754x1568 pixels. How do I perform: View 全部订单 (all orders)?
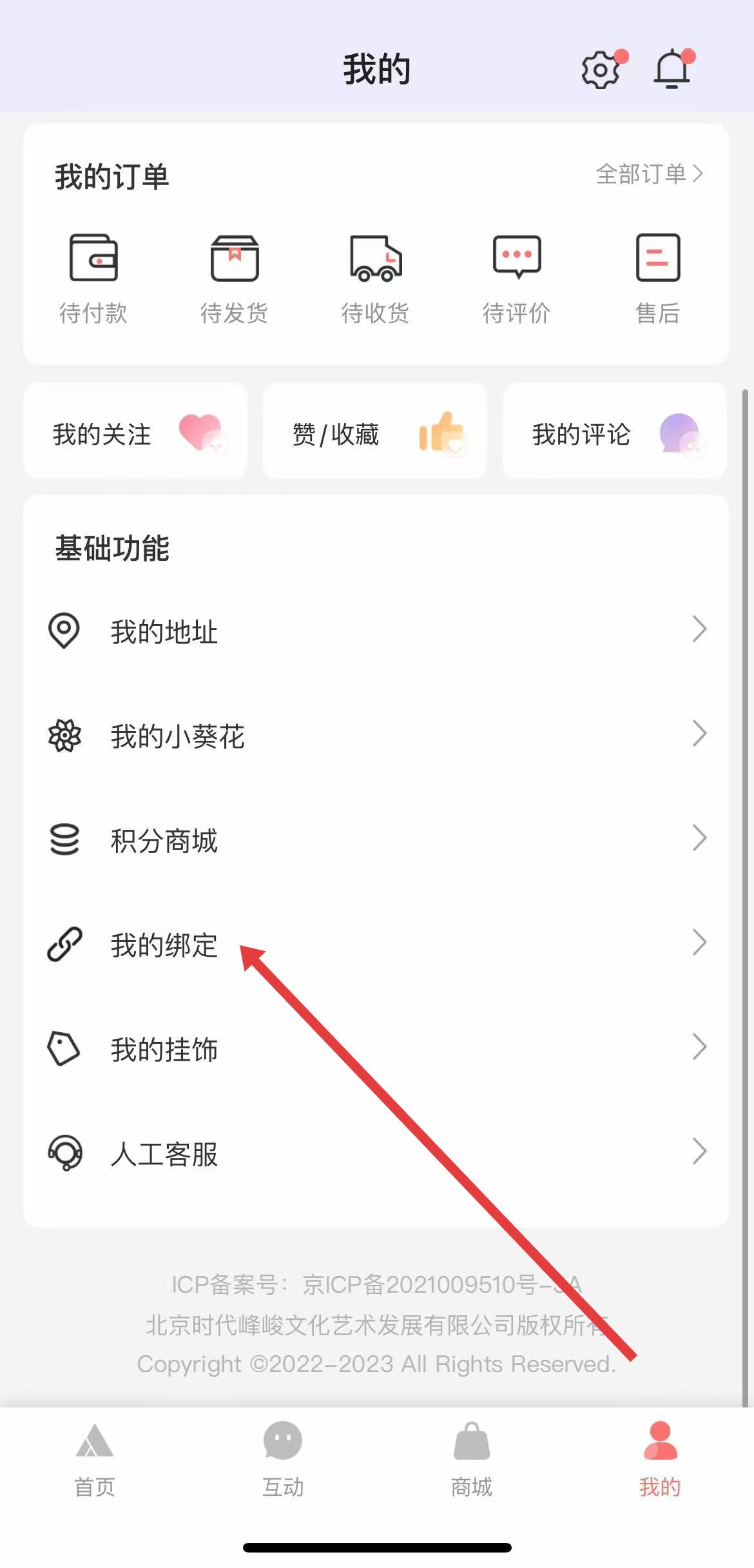648,174
